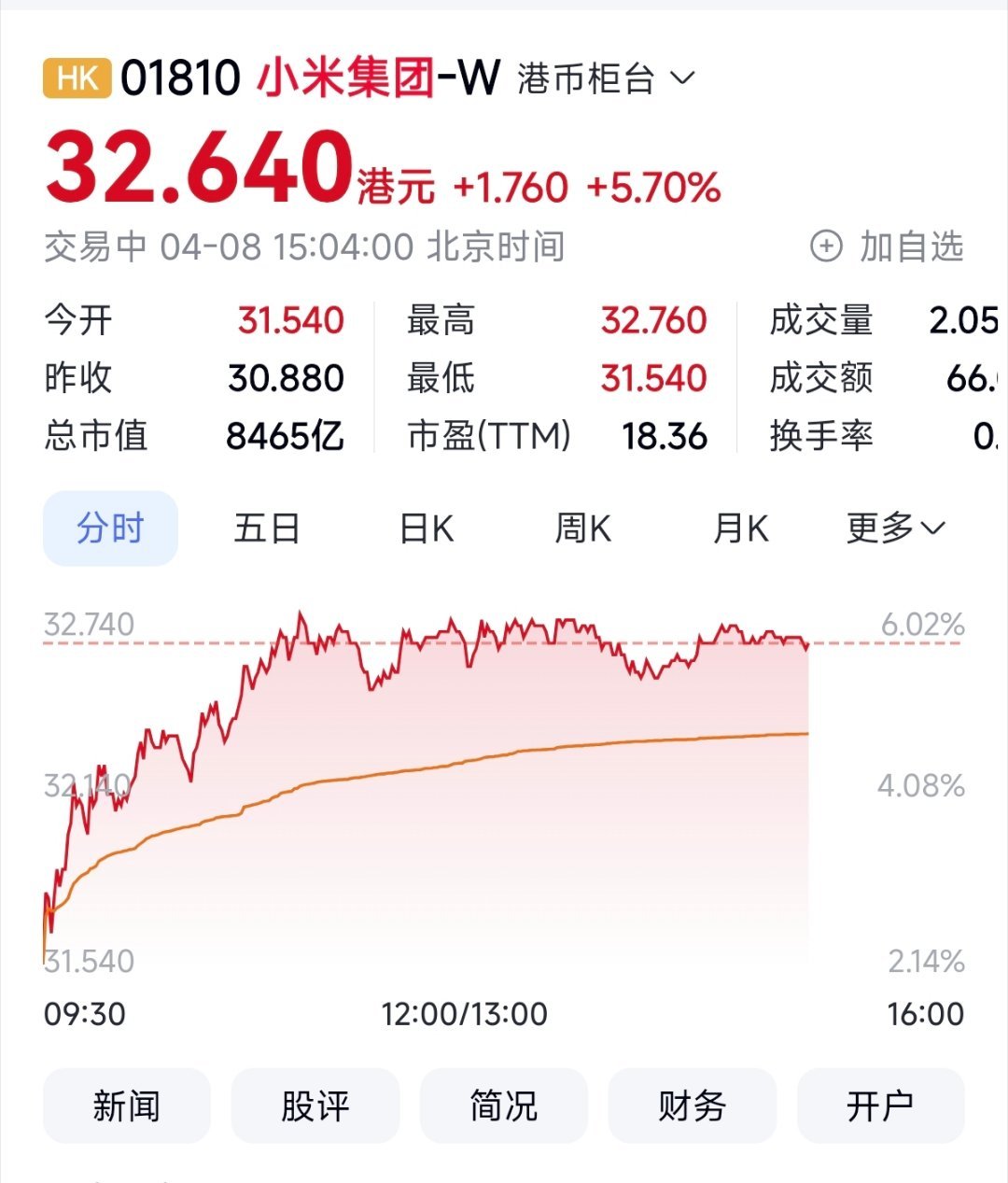Open the 简况 company profile section
The width and height of the screenshot is (1008, 1183).
[504, 1106]
